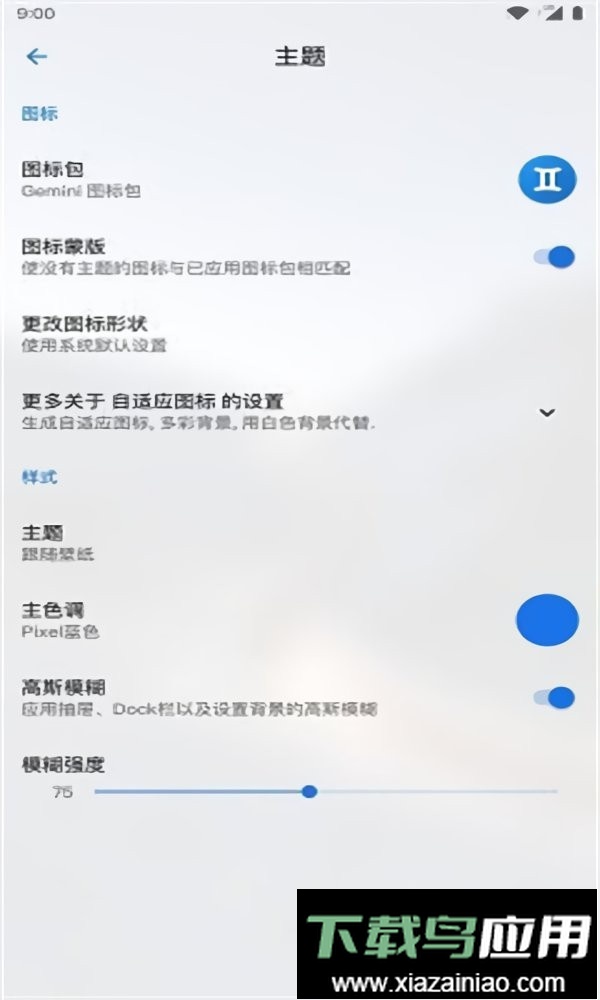Viewport: 600px width, 1000px height.
Task: Open the 图标包 icon pack setting
Action: pos(82,179)
